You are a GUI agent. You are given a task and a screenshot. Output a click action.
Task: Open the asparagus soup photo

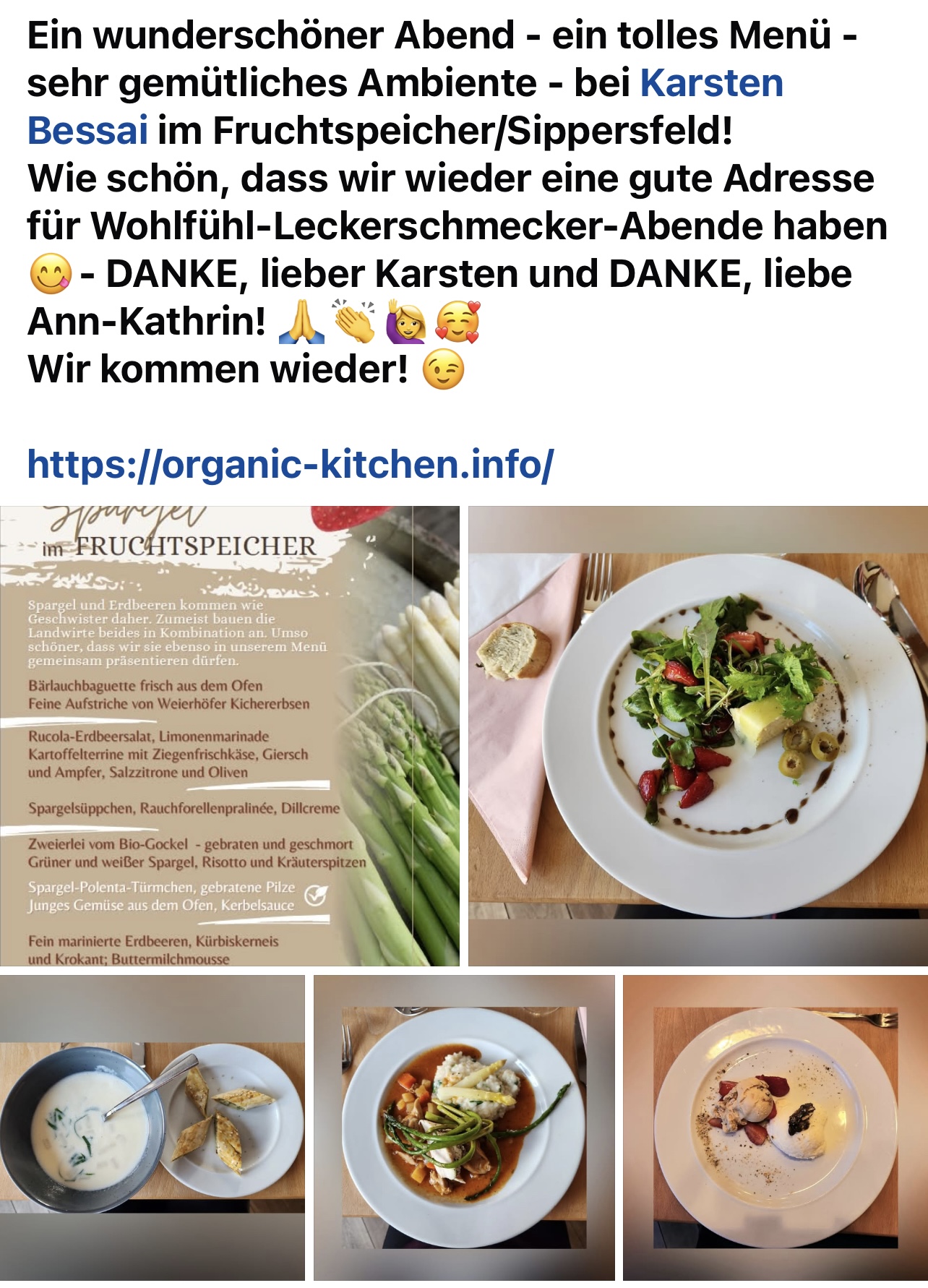tap(152, 1128)
